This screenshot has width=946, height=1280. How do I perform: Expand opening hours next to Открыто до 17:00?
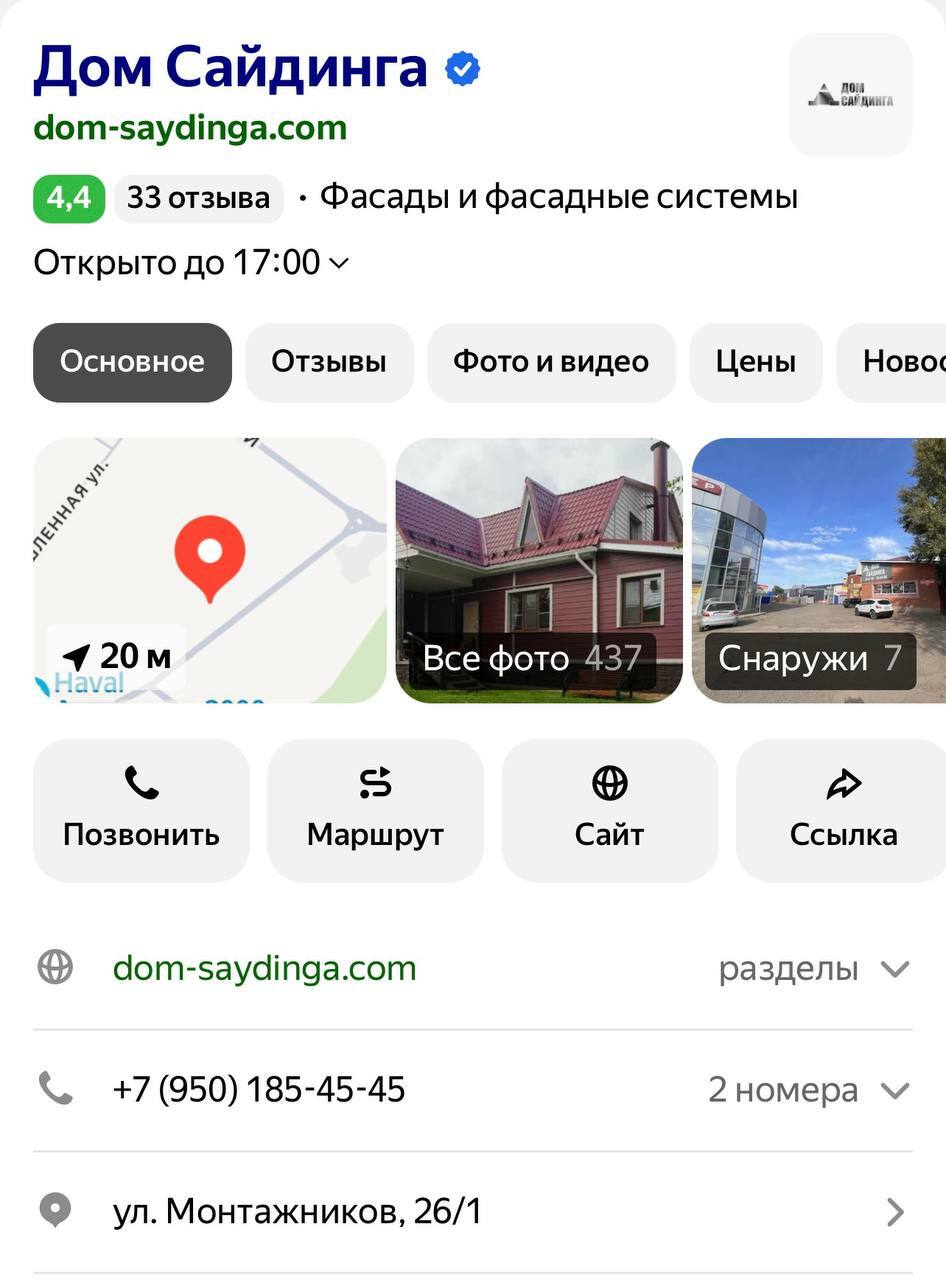[x=339, y=263]
